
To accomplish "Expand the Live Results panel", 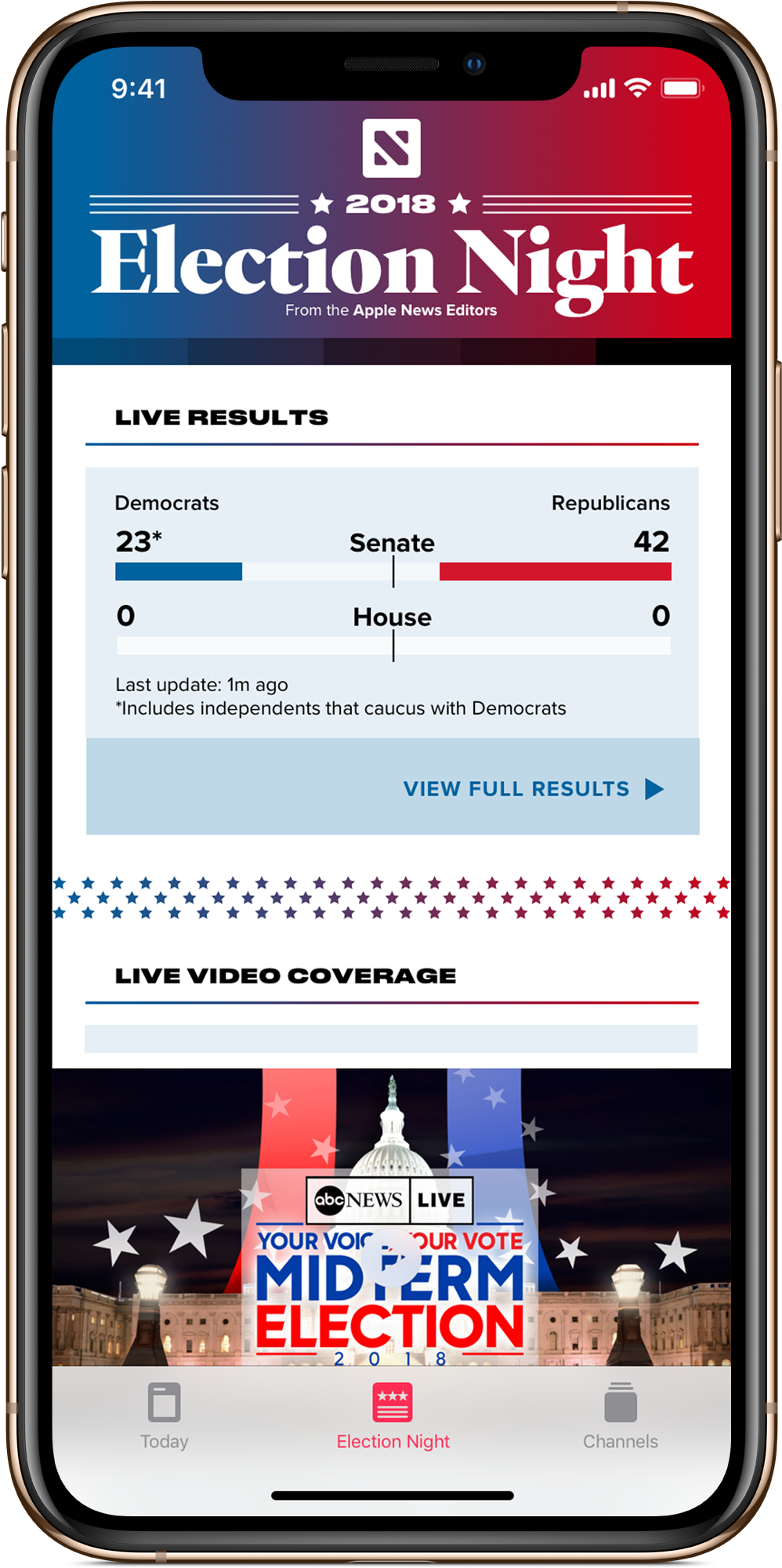I will pos(393,603).
